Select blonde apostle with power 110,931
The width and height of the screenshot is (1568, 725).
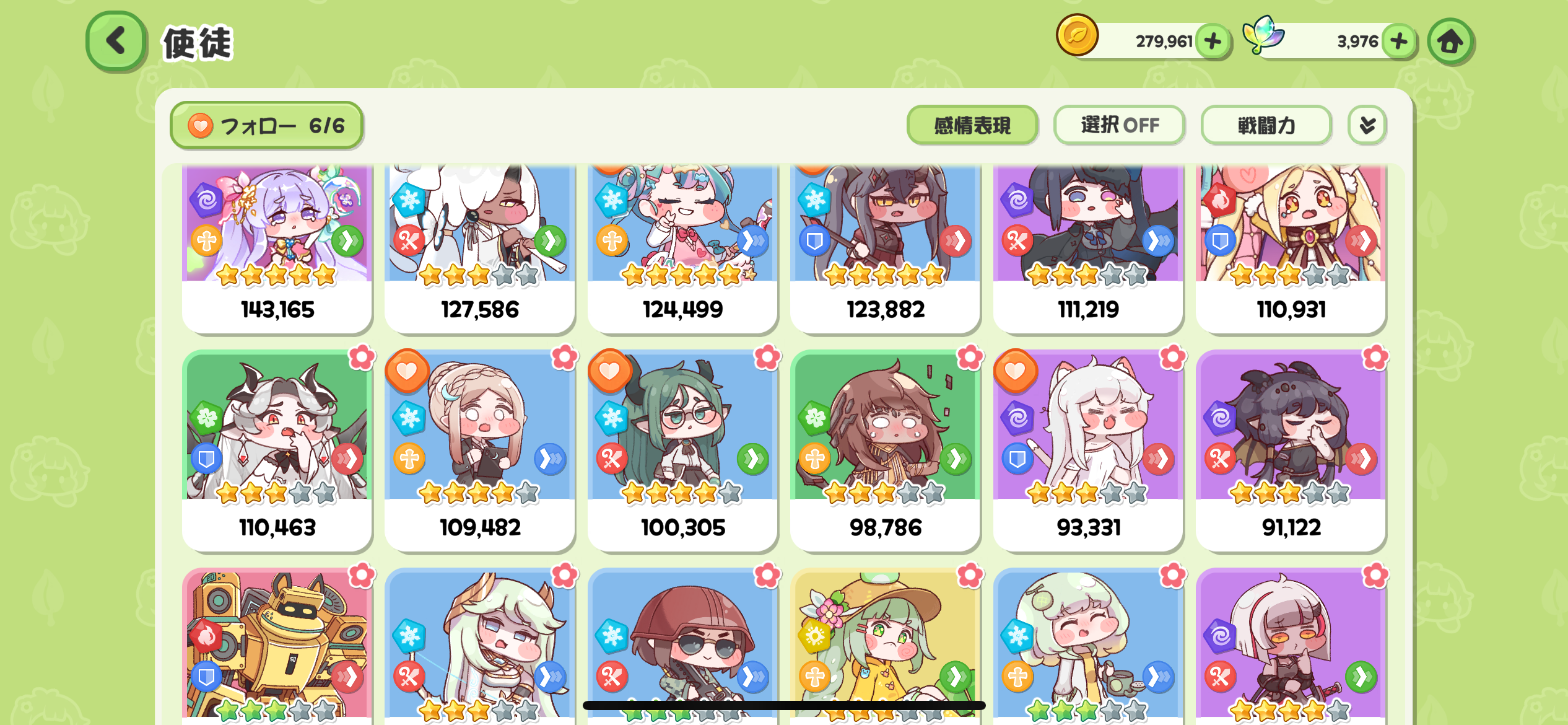pos(1291,248)
